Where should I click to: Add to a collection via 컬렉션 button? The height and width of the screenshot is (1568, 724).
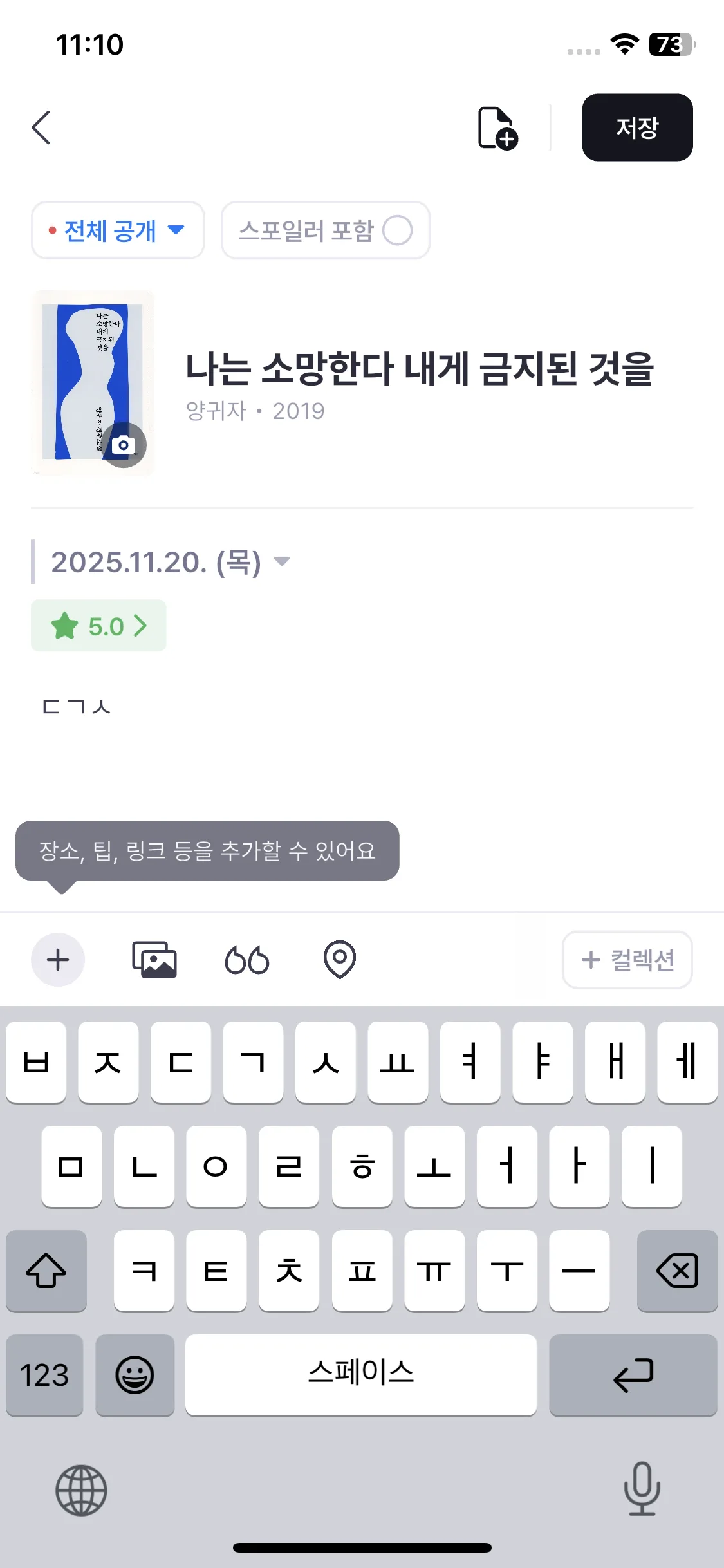click(627, 959)
